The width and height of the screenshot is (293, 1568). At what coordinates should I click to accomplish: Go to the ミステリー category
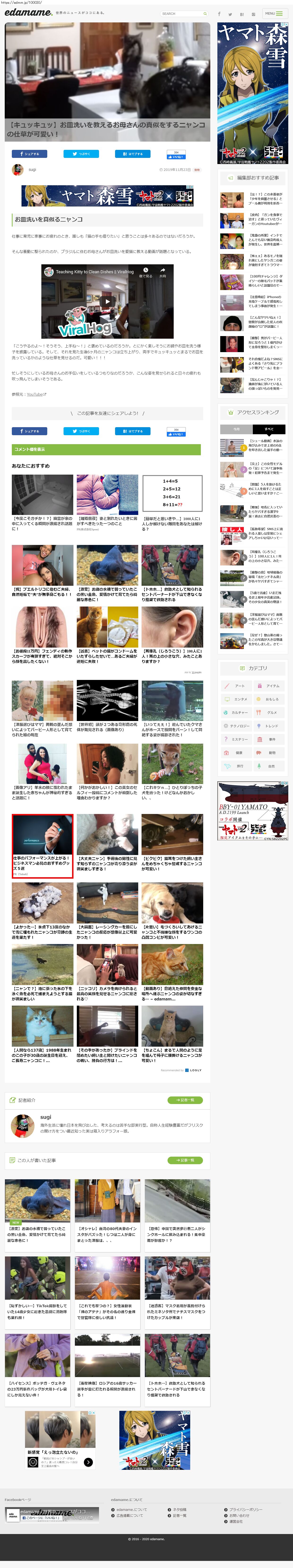tap(236, 739)
